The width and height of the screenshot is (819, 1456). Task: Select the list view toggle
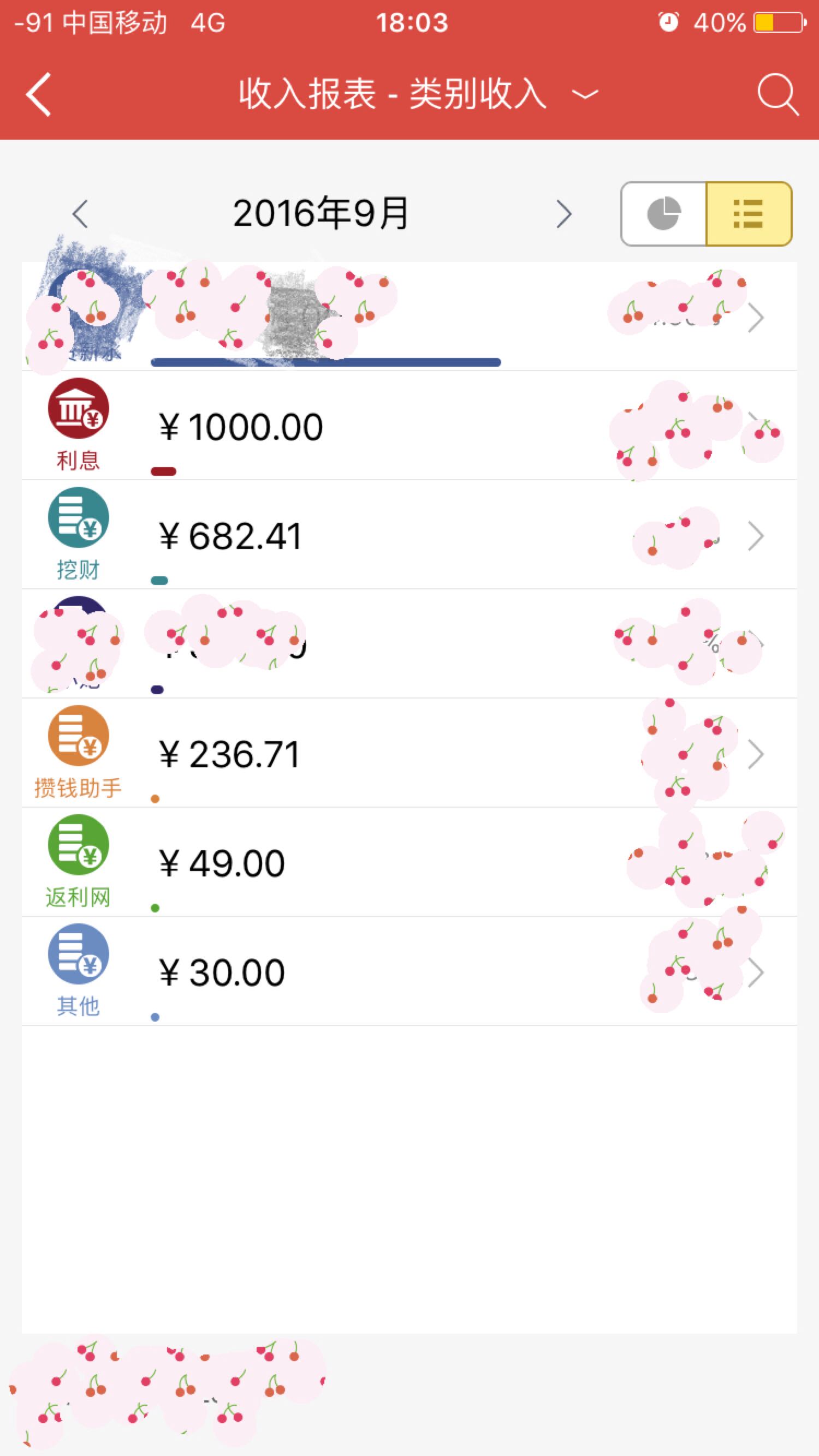(749, 214)
